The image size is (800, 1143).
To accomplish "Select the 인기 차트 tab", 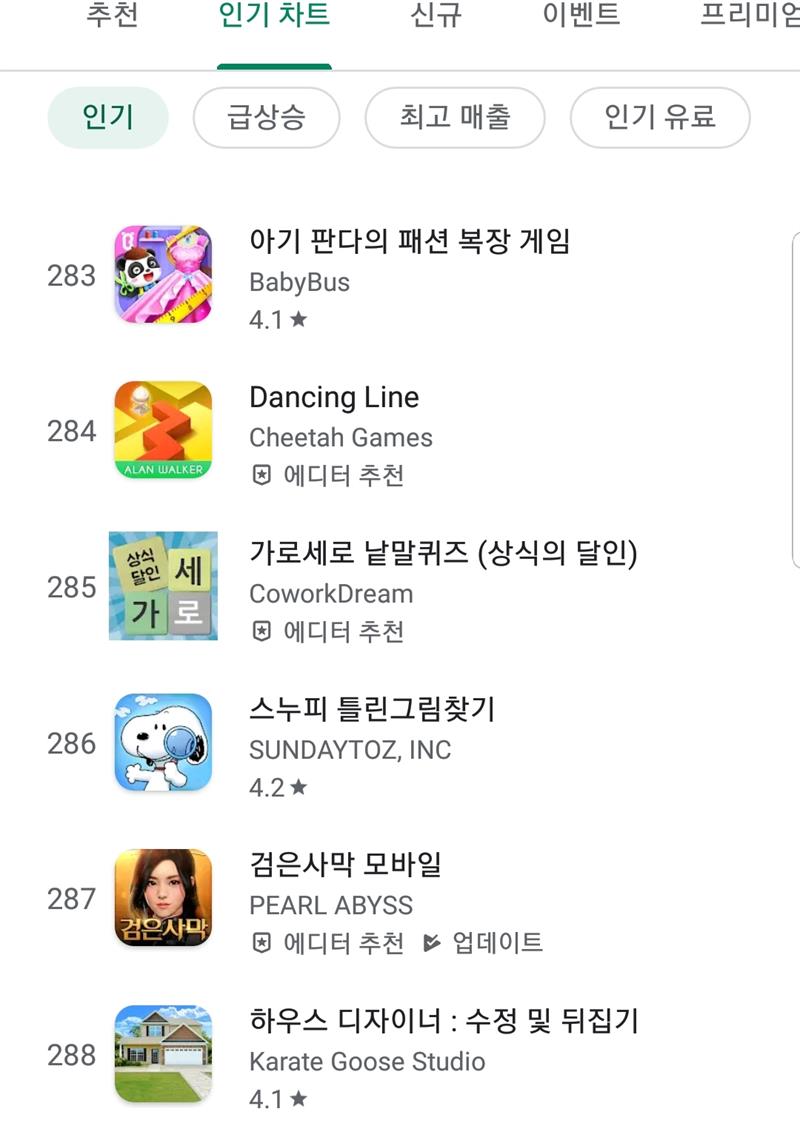I will [x=274, y=17].
